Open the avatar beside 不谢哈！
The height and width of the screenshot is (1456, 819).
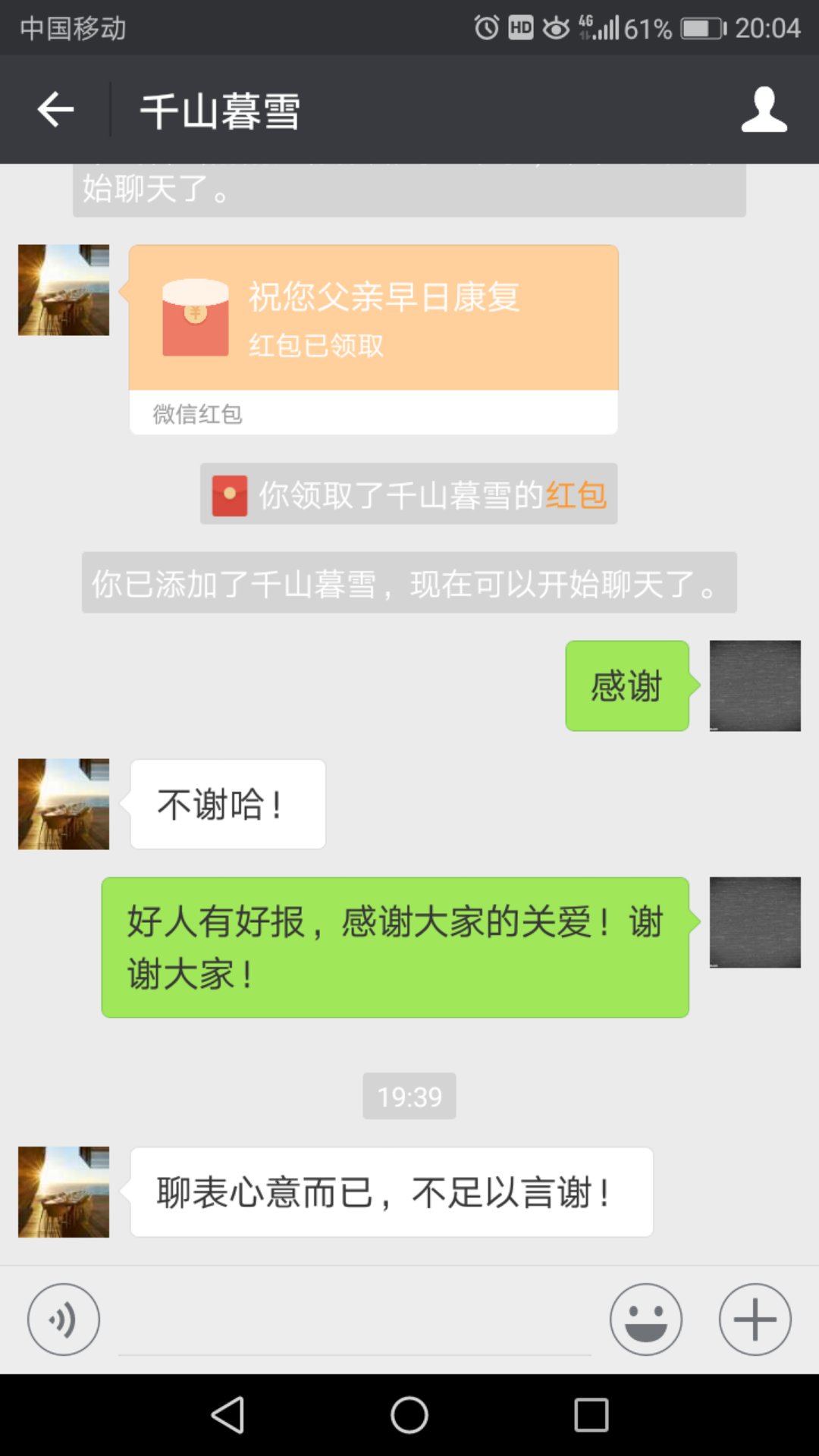pyautogui.click(x=64, y=804)
